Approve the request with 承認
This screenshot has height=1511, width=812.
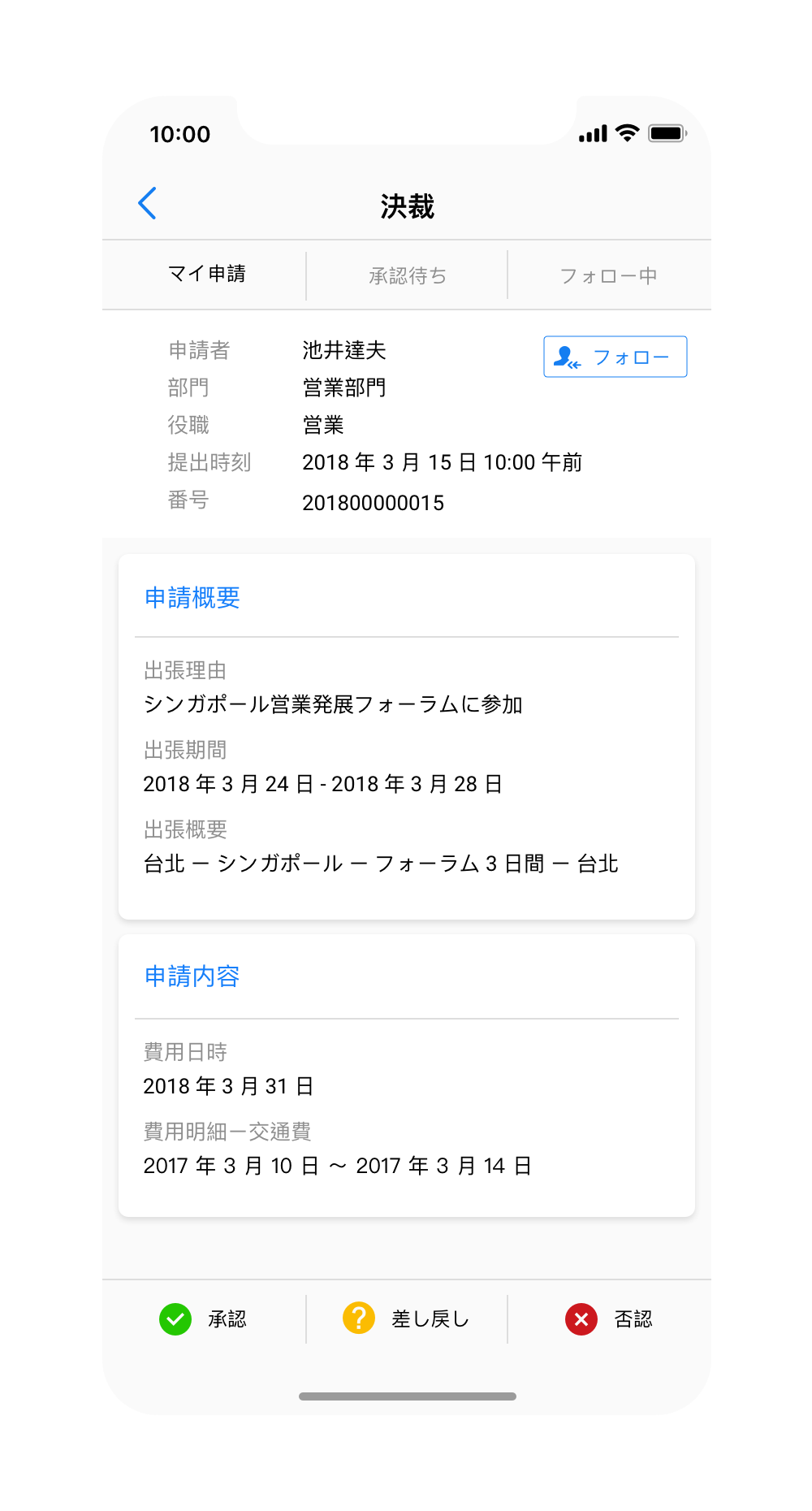coord(203,1318)
